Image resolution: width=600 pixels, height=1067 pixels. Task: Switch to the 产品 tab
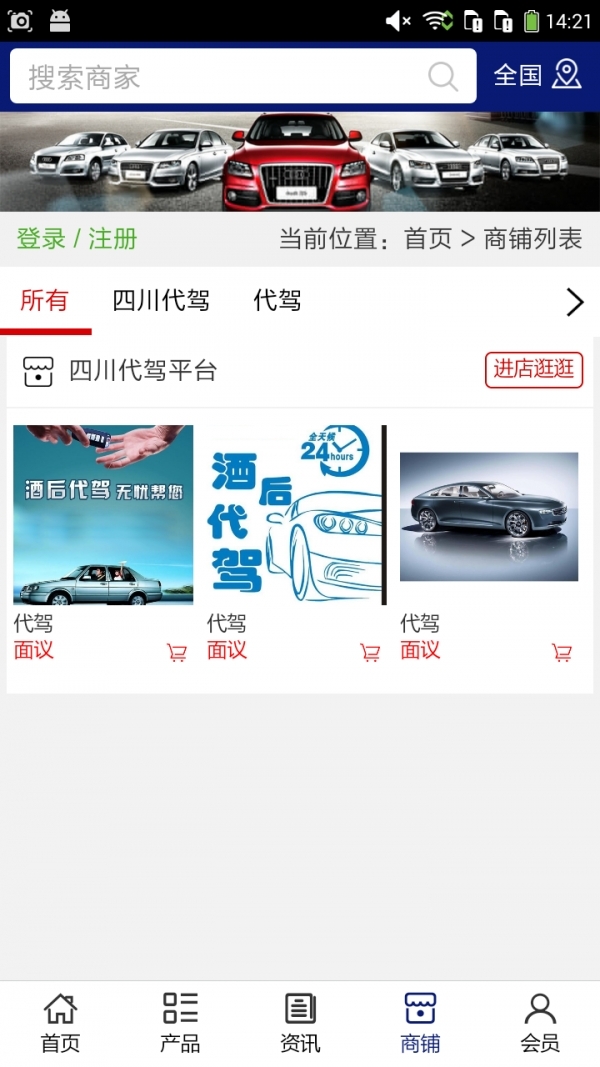(180, 1023)
